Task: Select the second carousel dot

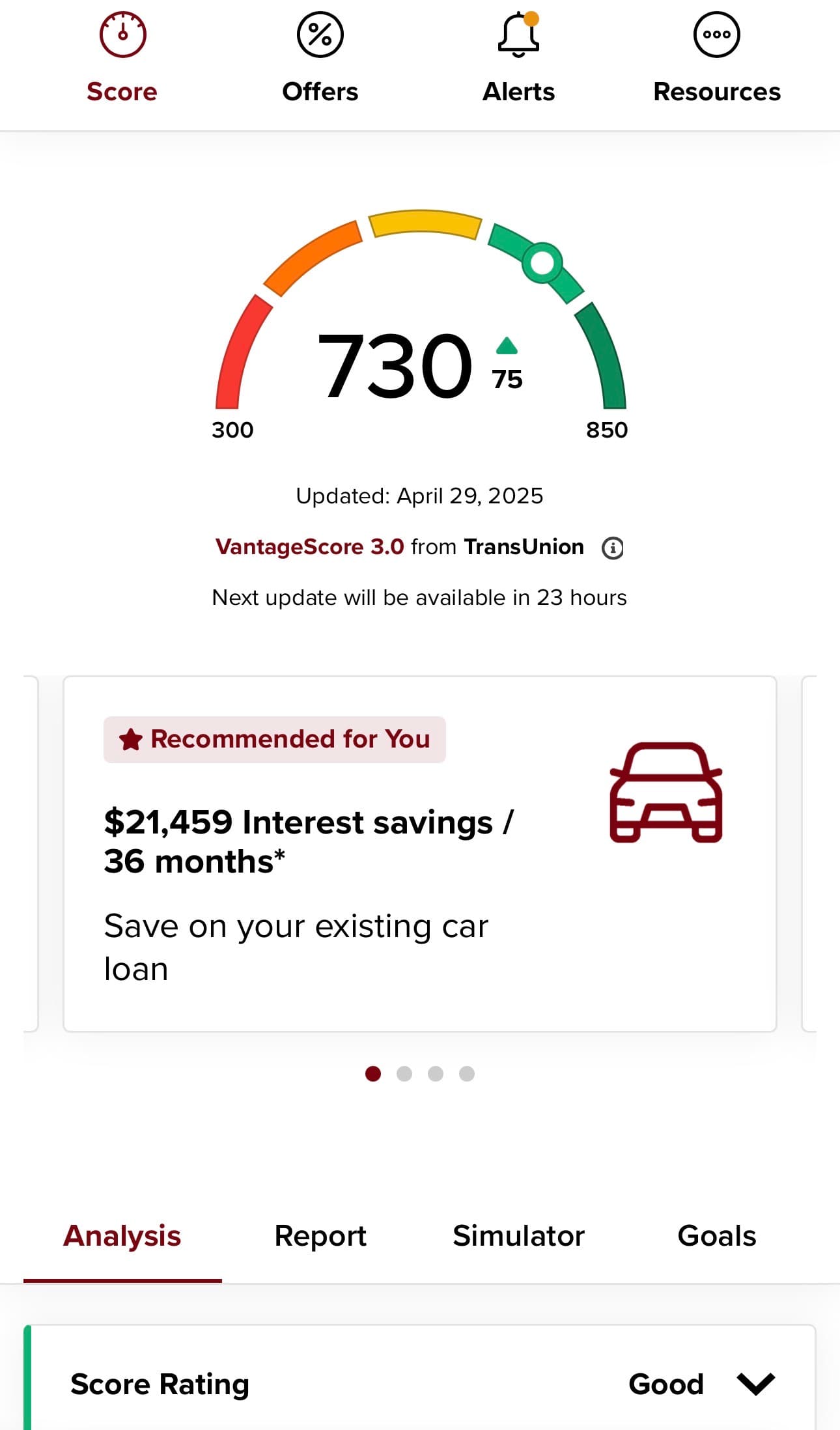Action: click(405, 1074)
